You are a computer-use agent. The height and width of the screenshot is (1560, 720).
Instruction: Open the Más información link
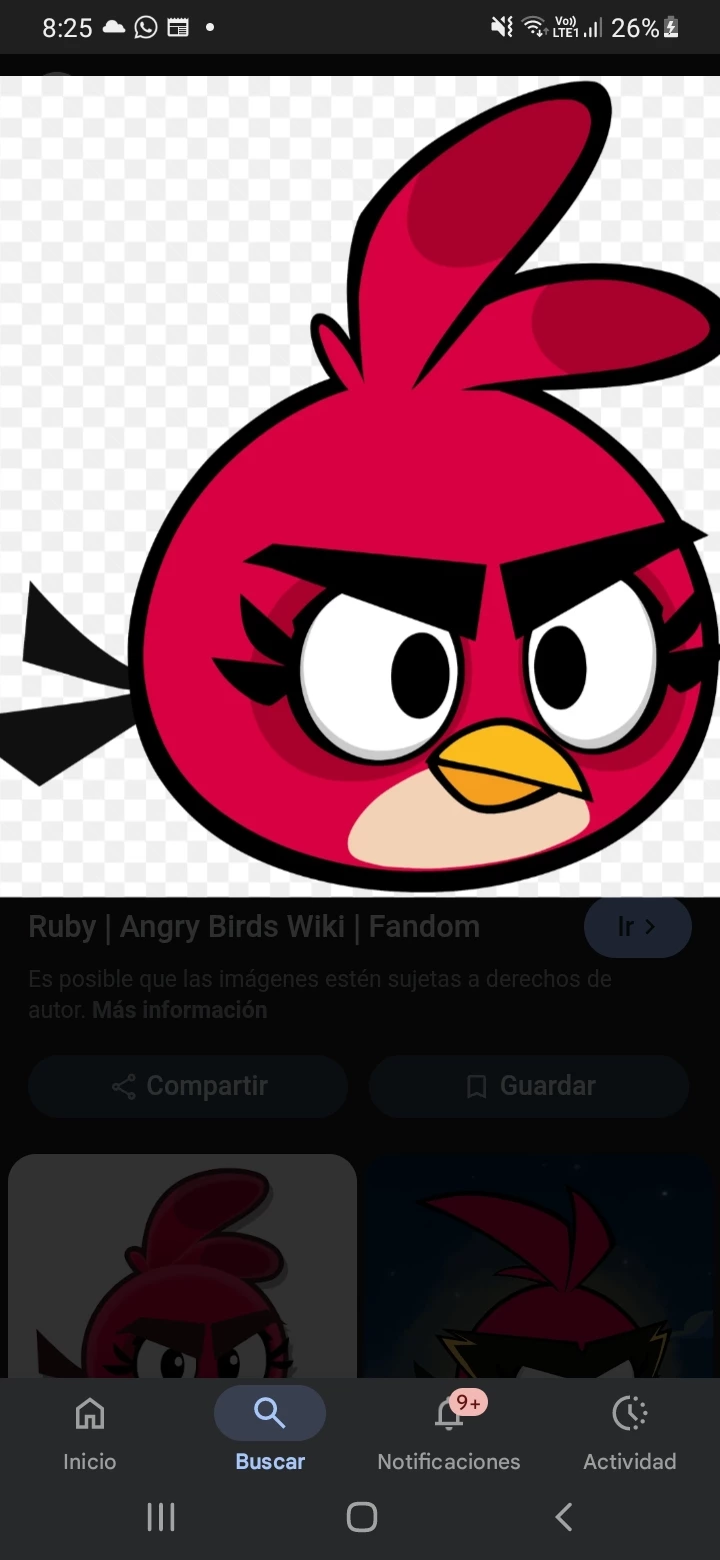click(179, 1010)
